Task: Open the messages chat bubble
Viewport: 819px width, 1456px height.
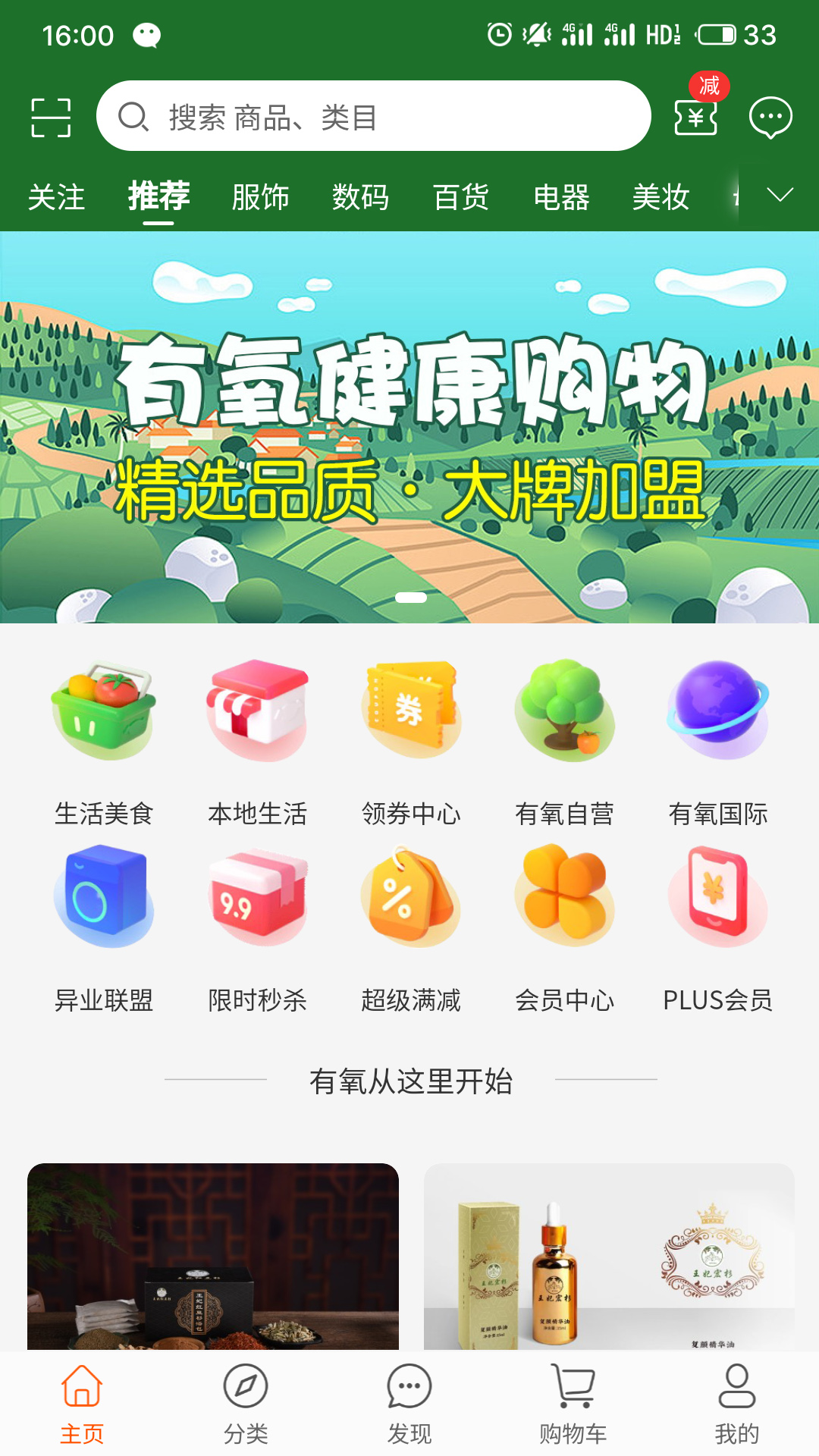Action: point(770,117)
